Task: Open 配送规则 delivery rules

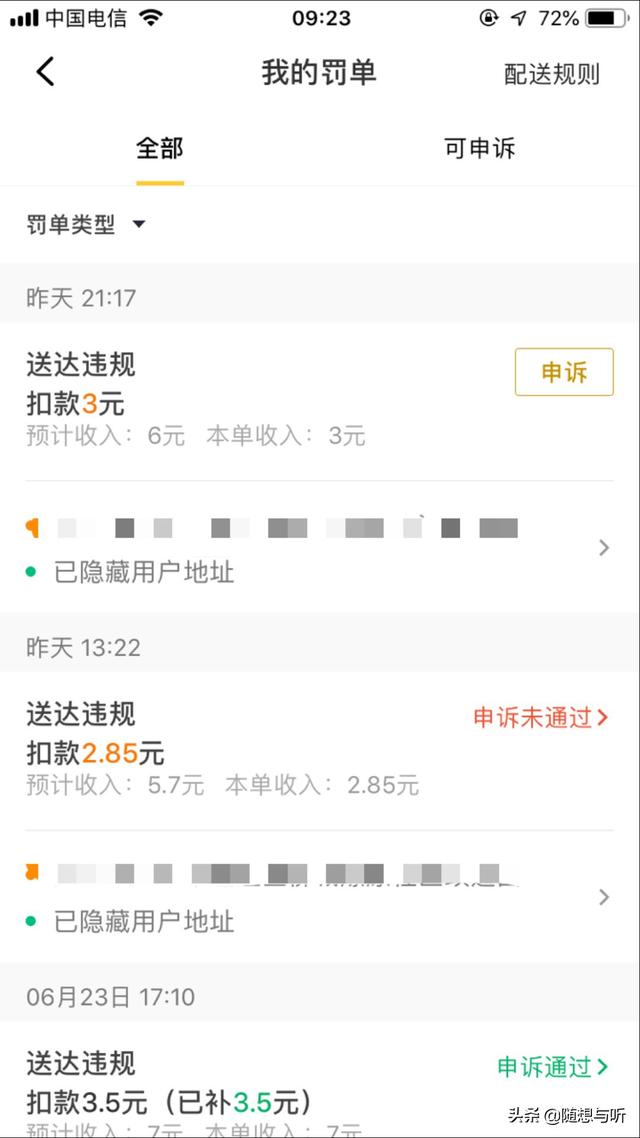Action: [551, 74]
